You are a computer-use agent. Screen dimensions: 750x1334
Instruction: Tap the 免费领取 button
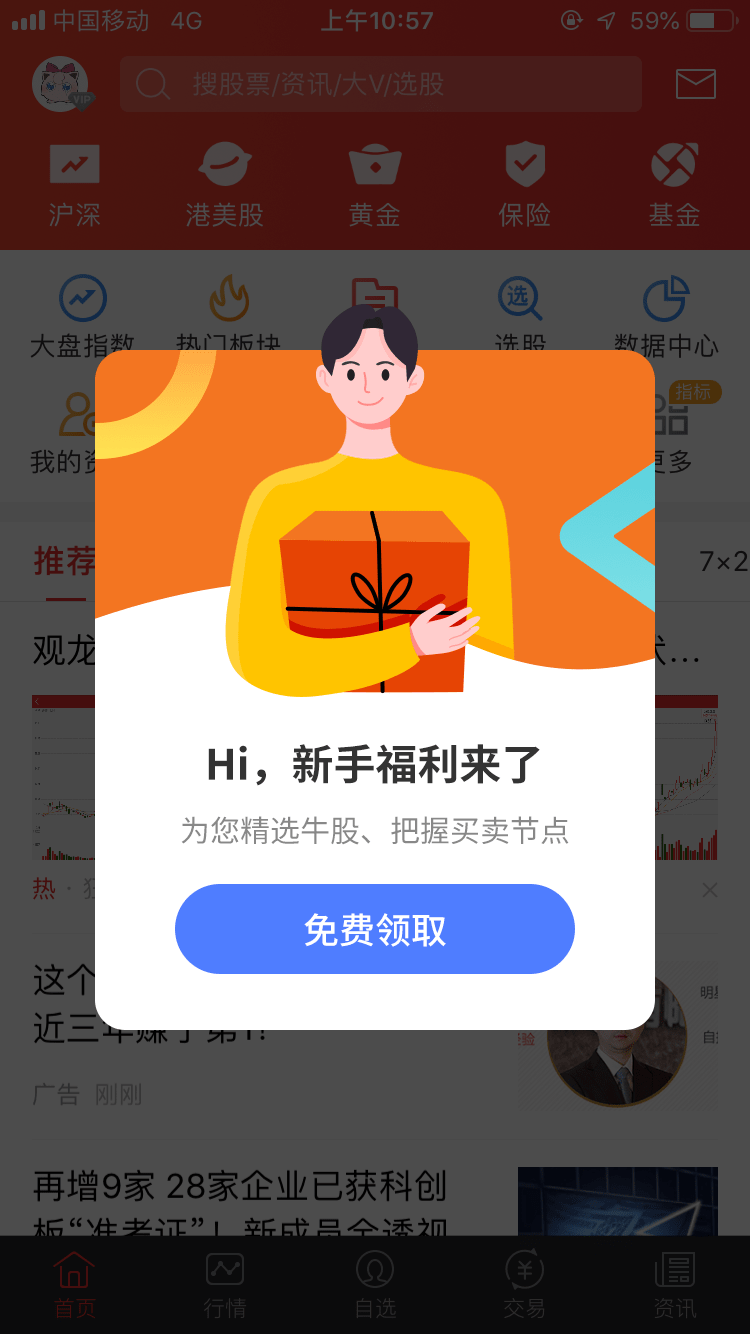point(375,929)
